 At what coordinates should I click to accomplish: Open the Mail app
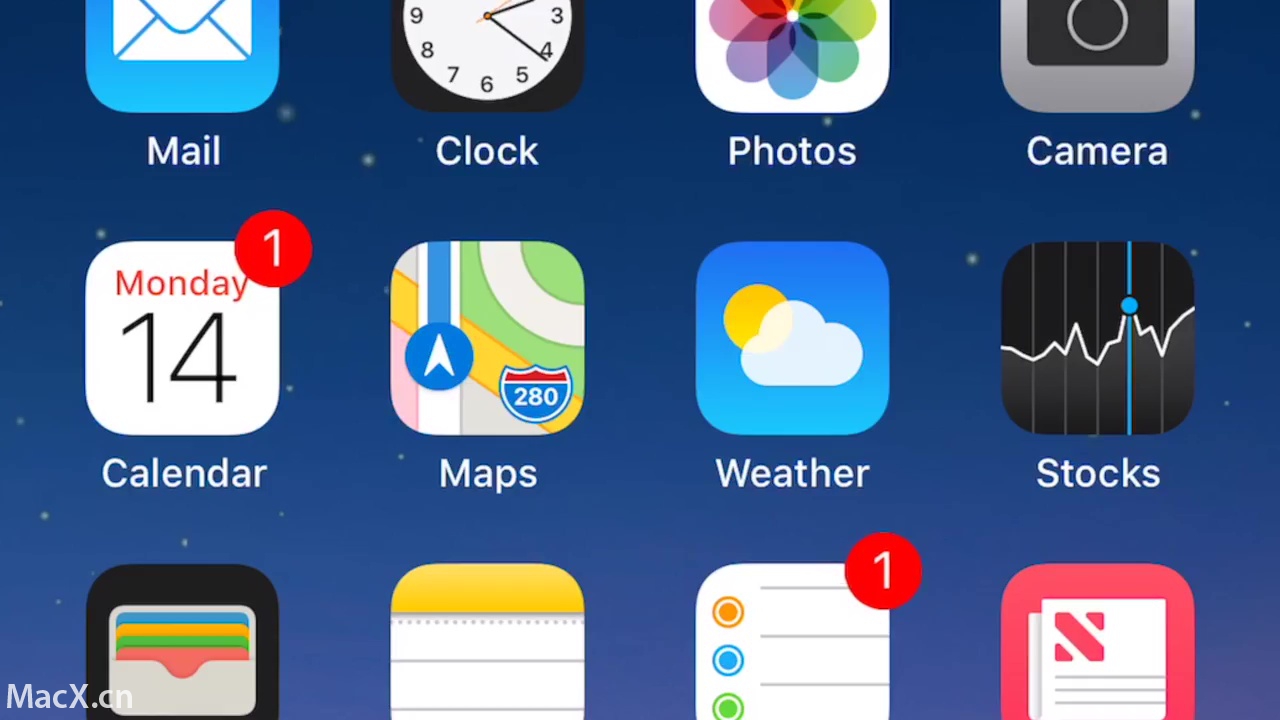point(182,50)
